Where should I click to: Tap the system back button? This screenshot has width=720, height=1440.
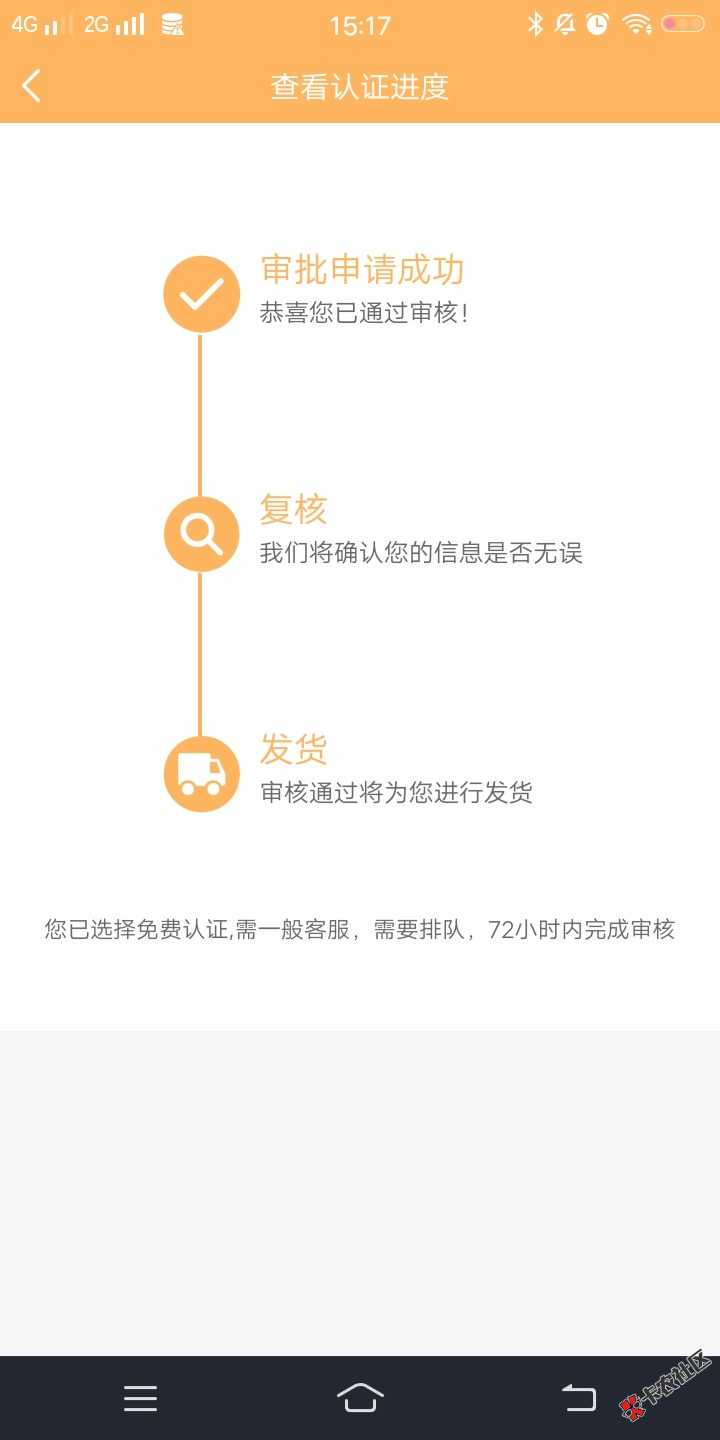579,1397
